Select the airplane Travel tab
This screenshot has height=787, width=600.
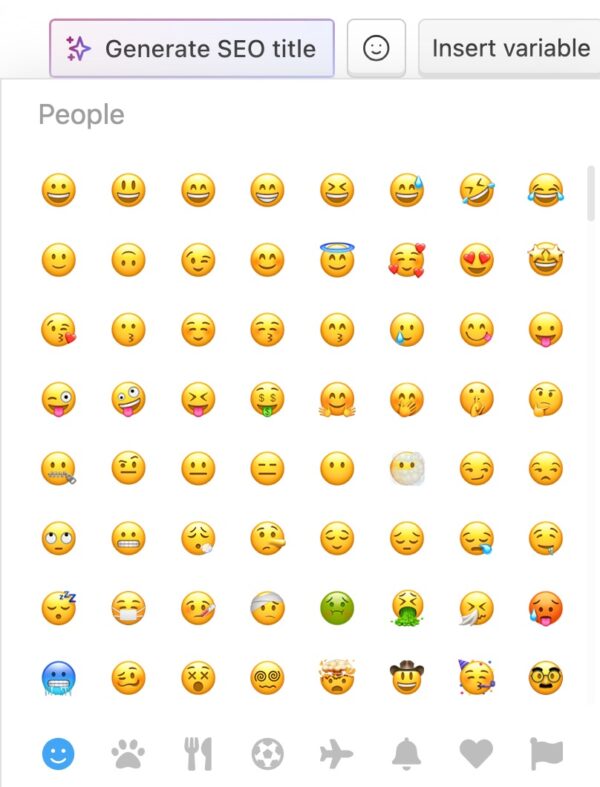pos(337,754)
